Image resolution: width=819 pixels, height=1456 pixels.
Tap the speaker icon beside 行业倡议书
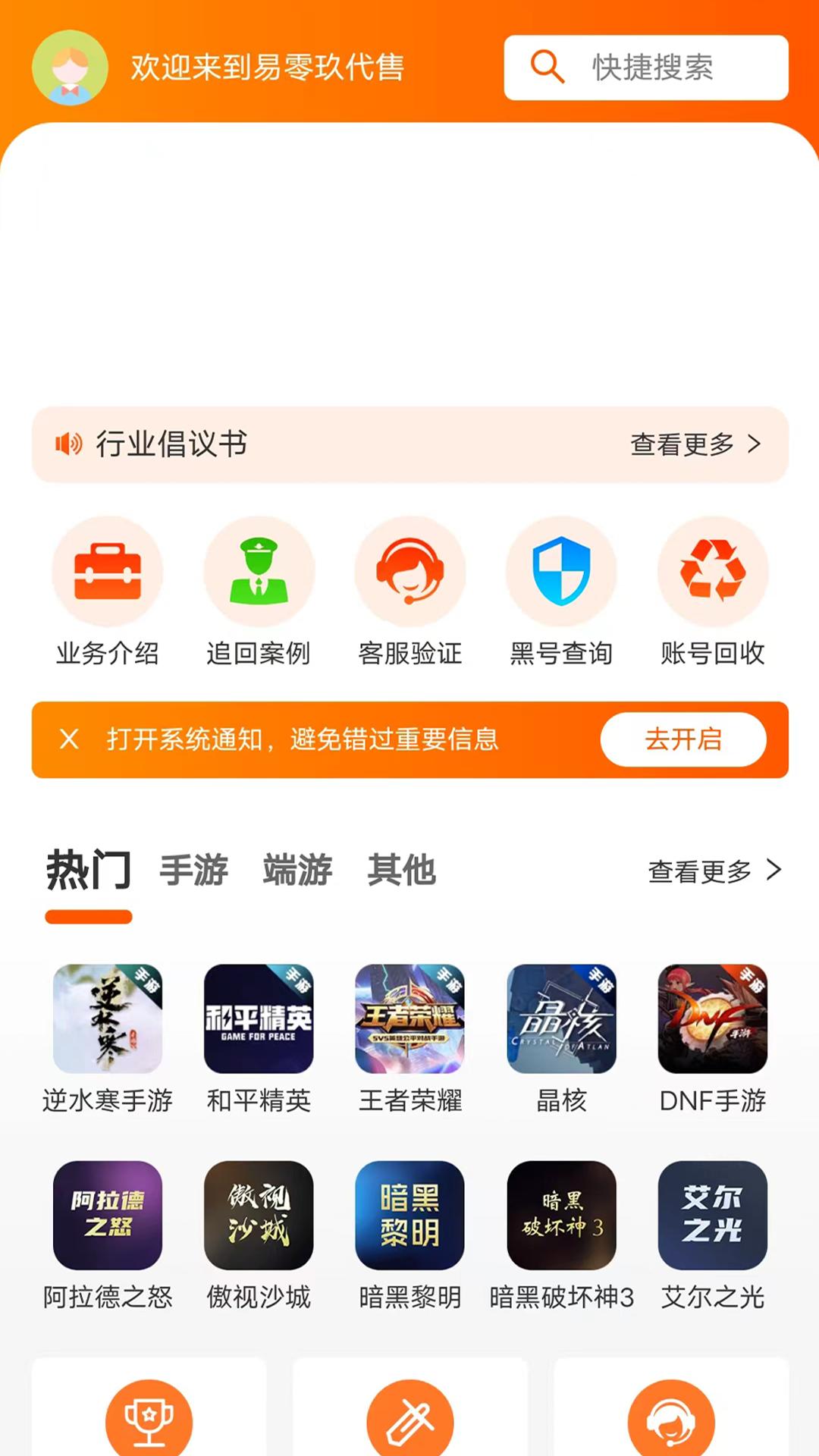click(67, 444)
